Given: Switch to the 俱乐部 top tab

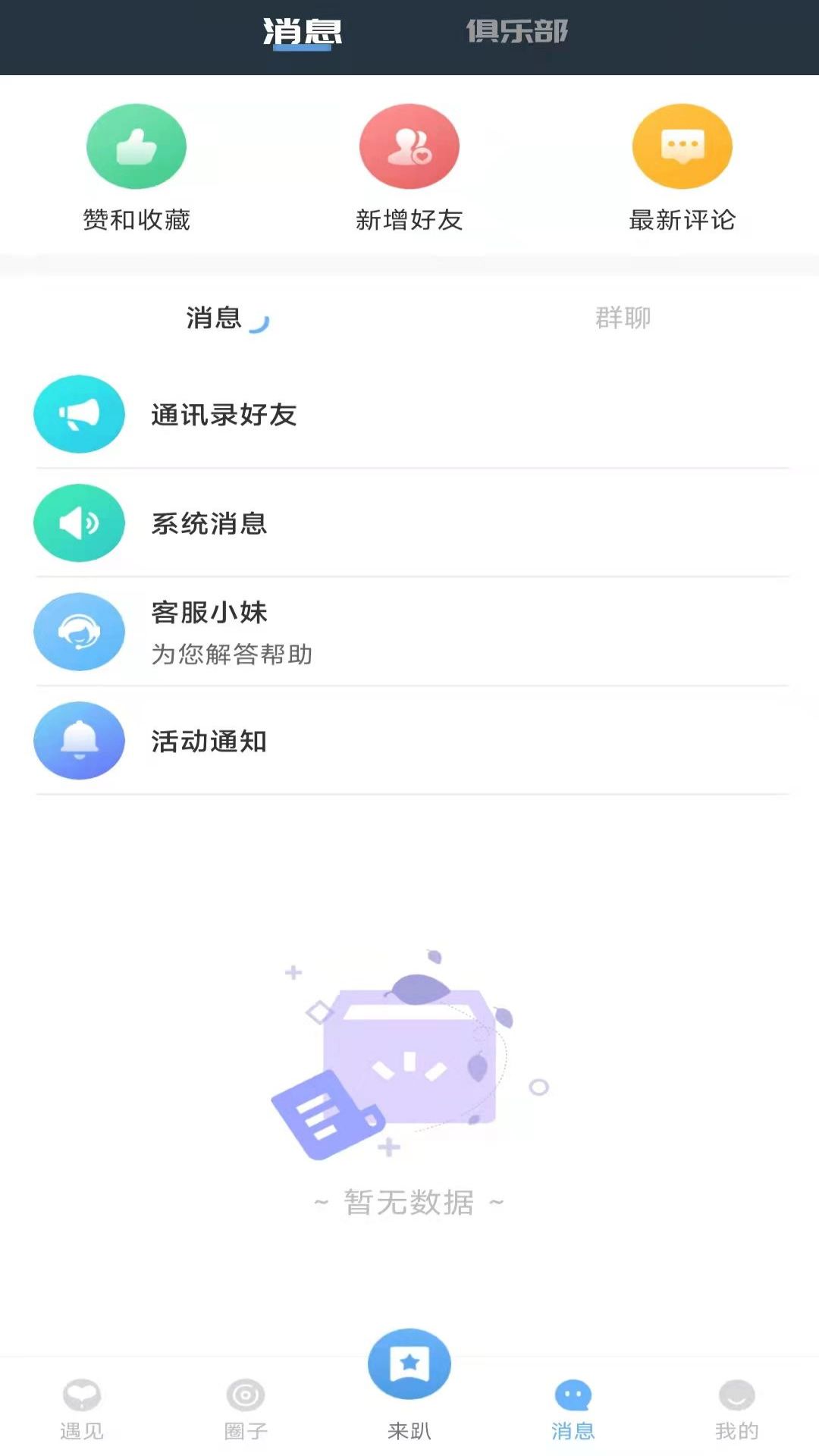Looking at the screenshot, I should point(517,32).
